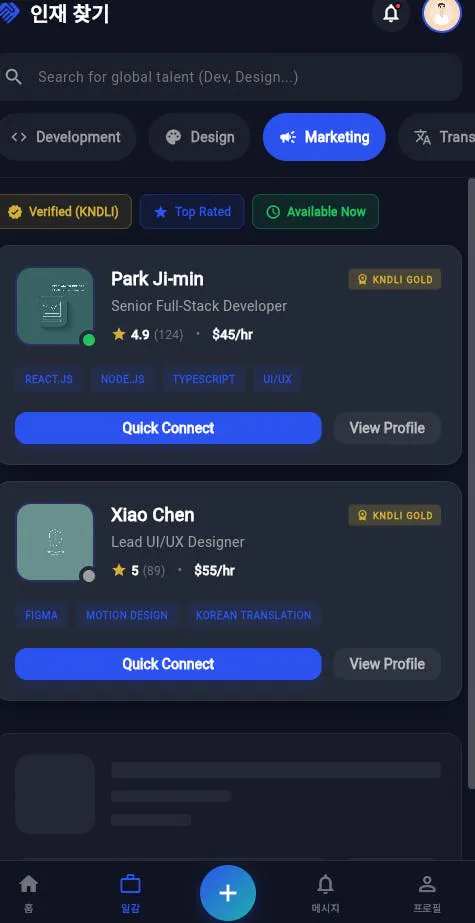
Task: Toggle the Verified (KNDLI) filter
Action: pos(64,211)
